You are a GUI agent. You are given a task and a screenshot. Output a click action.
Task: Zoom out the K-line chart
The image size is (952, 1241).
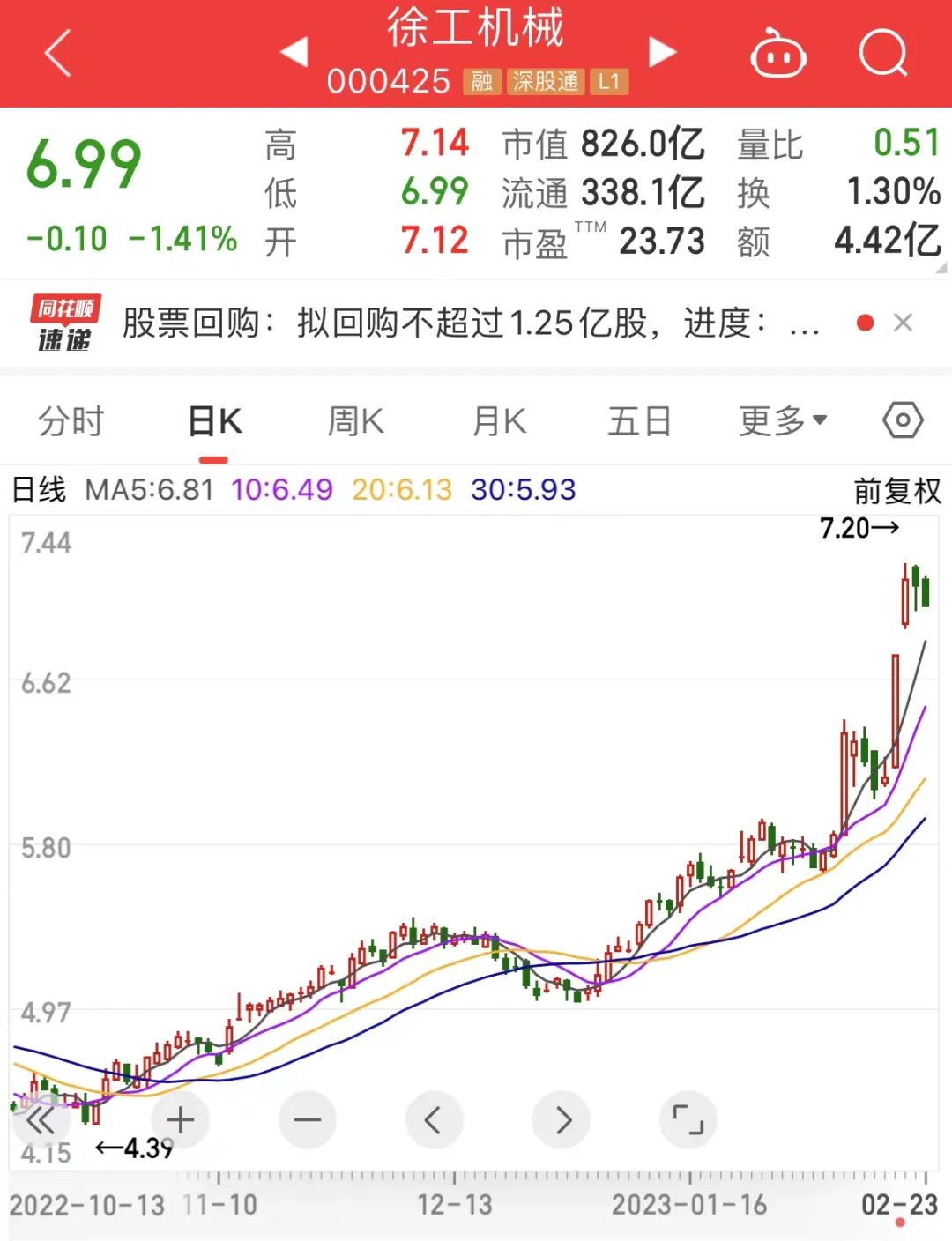(x=308, y=1120)
